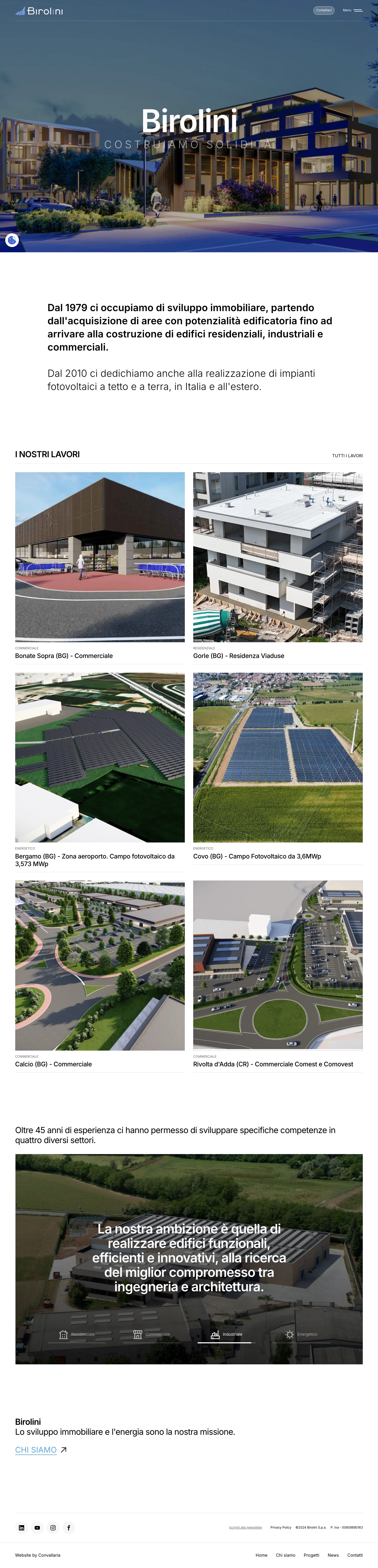Open the Menu hamburger
The height and width of the screenshot is (1568, 378).
(x=353, y=10)
